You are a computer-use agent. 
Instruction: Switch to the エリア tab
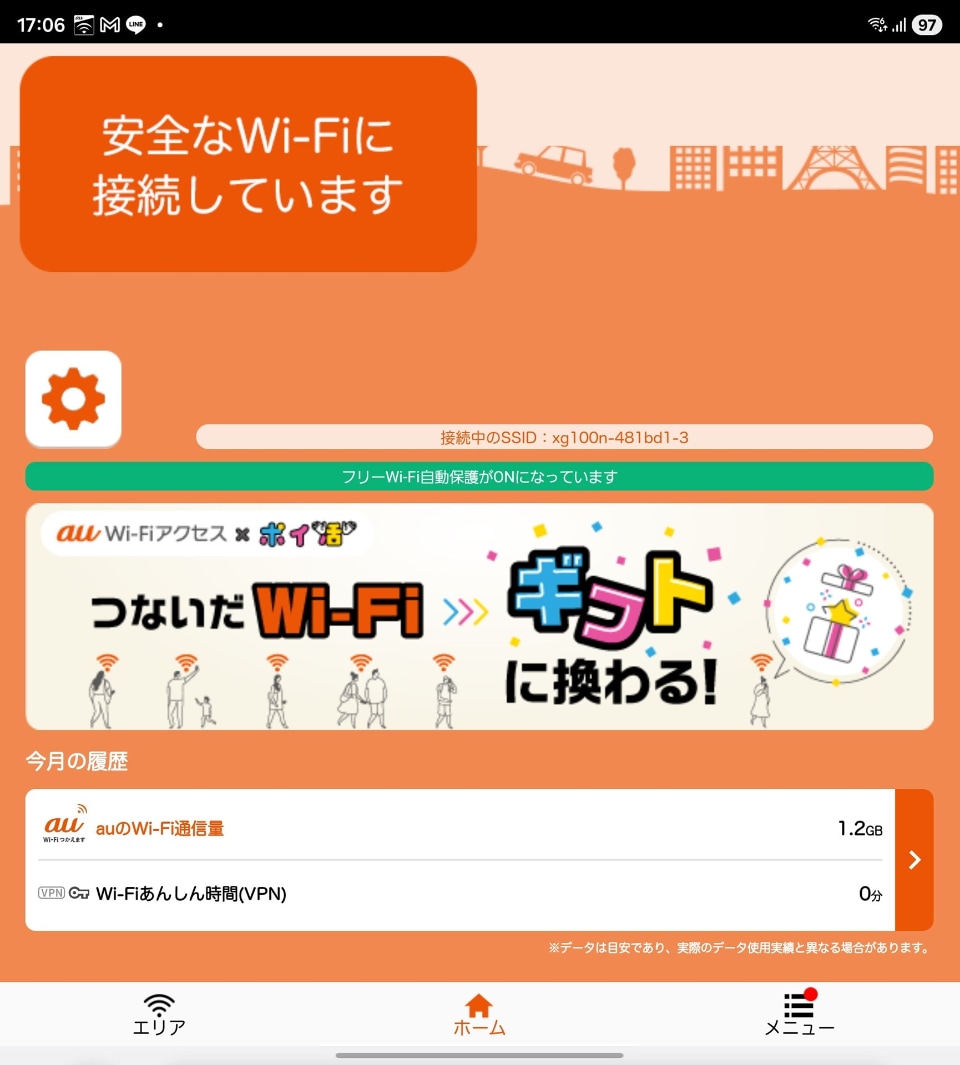tap(159, 1014)
